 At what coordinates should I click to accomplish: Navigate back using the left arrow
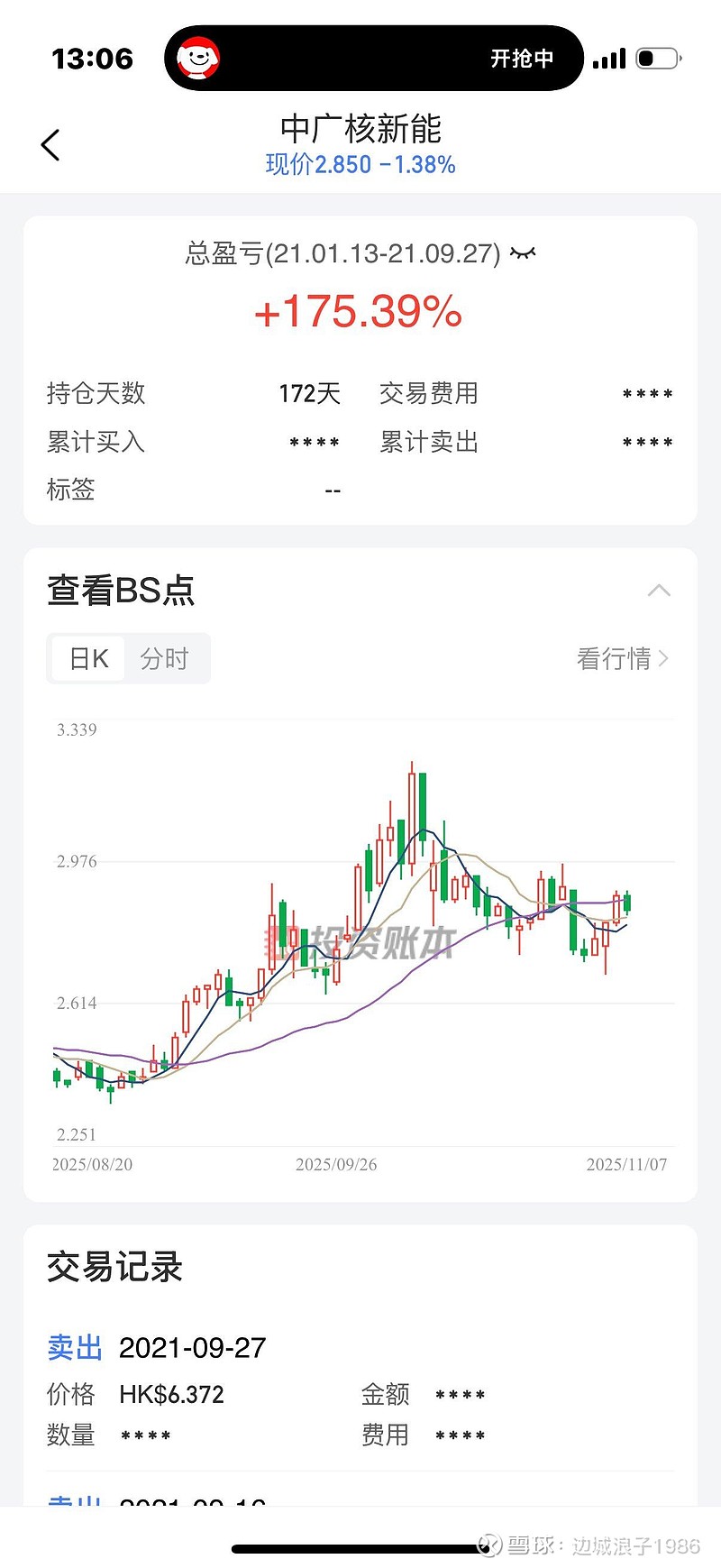pos(50,143)
